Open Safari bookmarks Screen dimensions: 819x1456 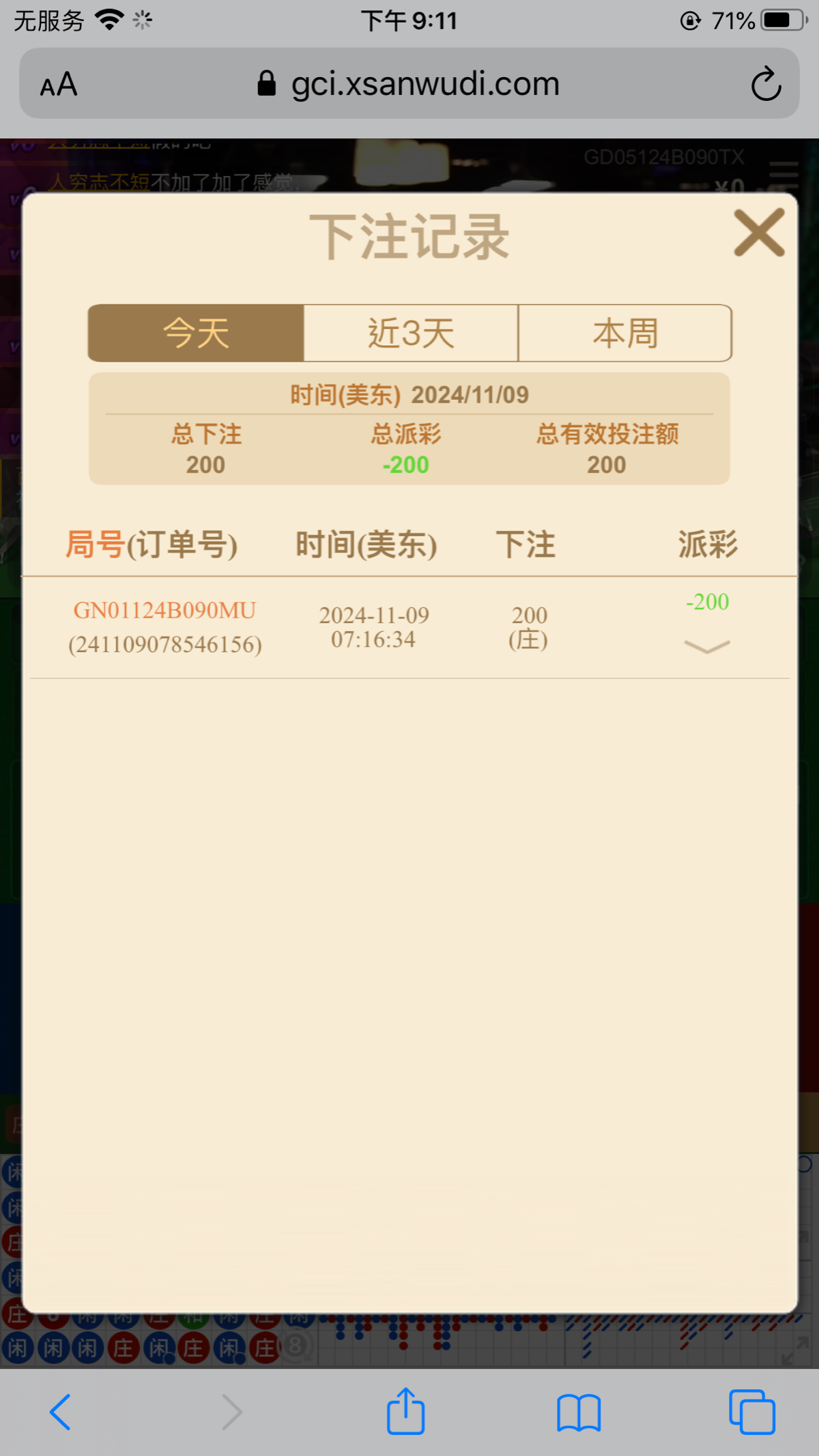coord(578,1412)
